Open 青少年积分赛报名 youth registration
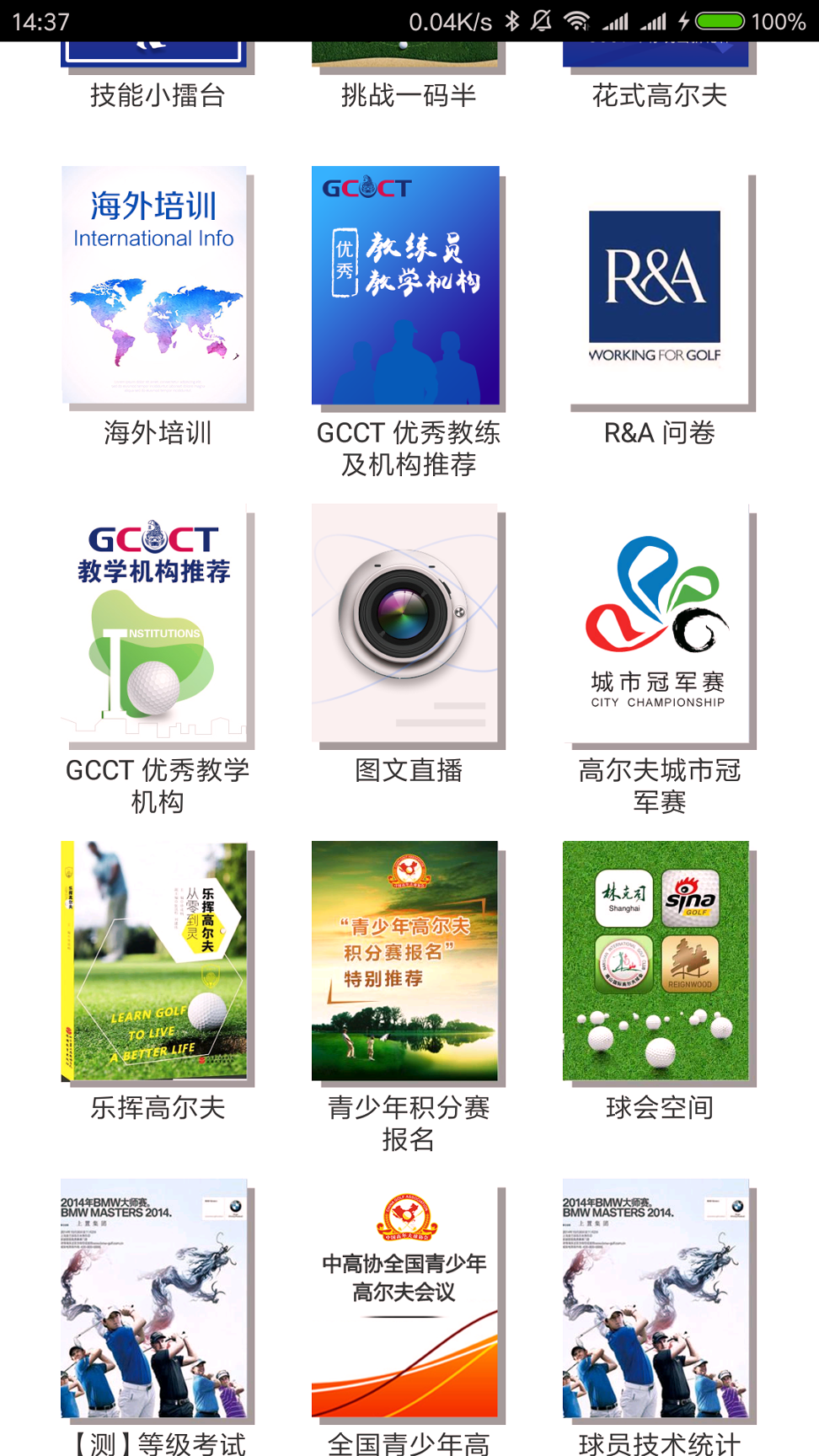The width and height of the screenshot is (819, 1456). coord(408,961)
